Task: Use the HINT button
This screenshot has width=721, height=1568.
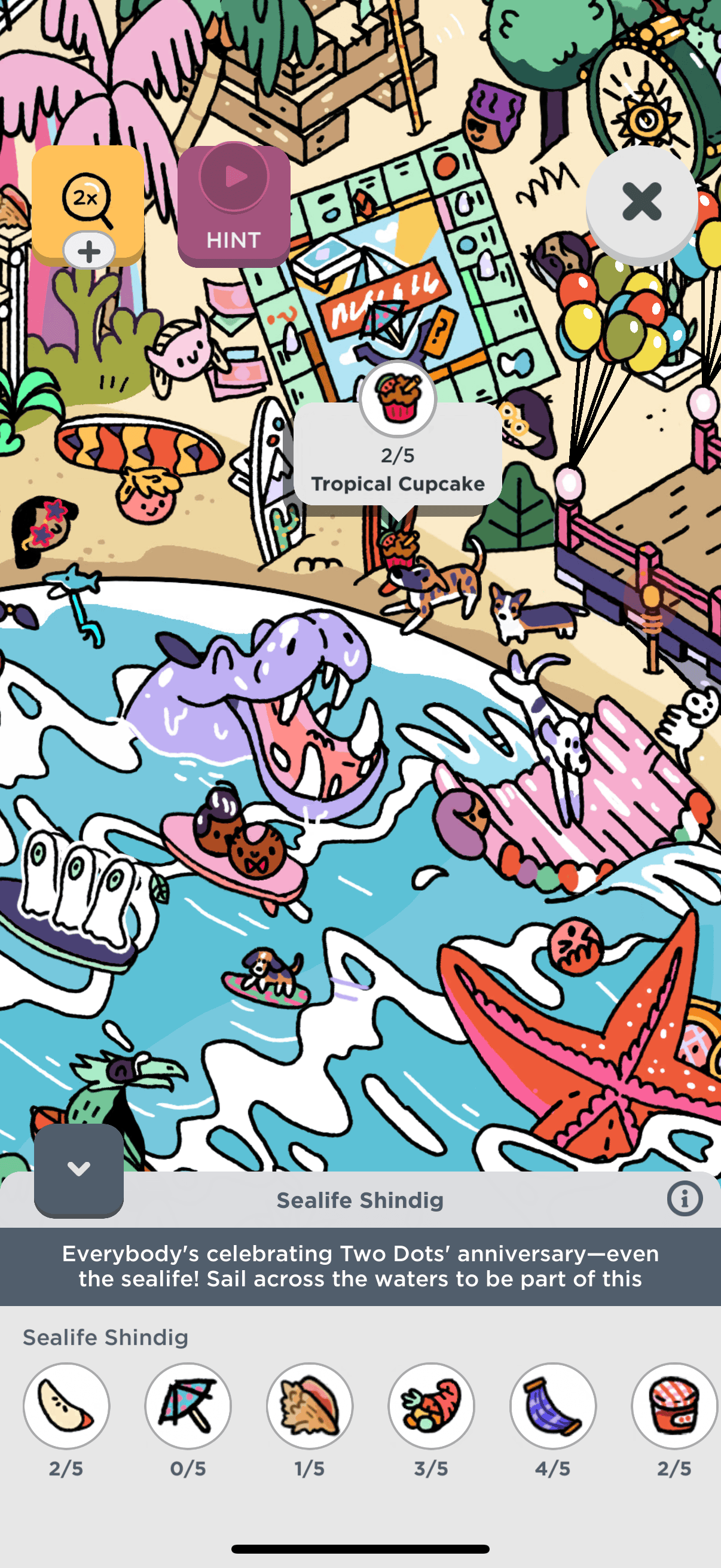Action: [x=234, y=206]
